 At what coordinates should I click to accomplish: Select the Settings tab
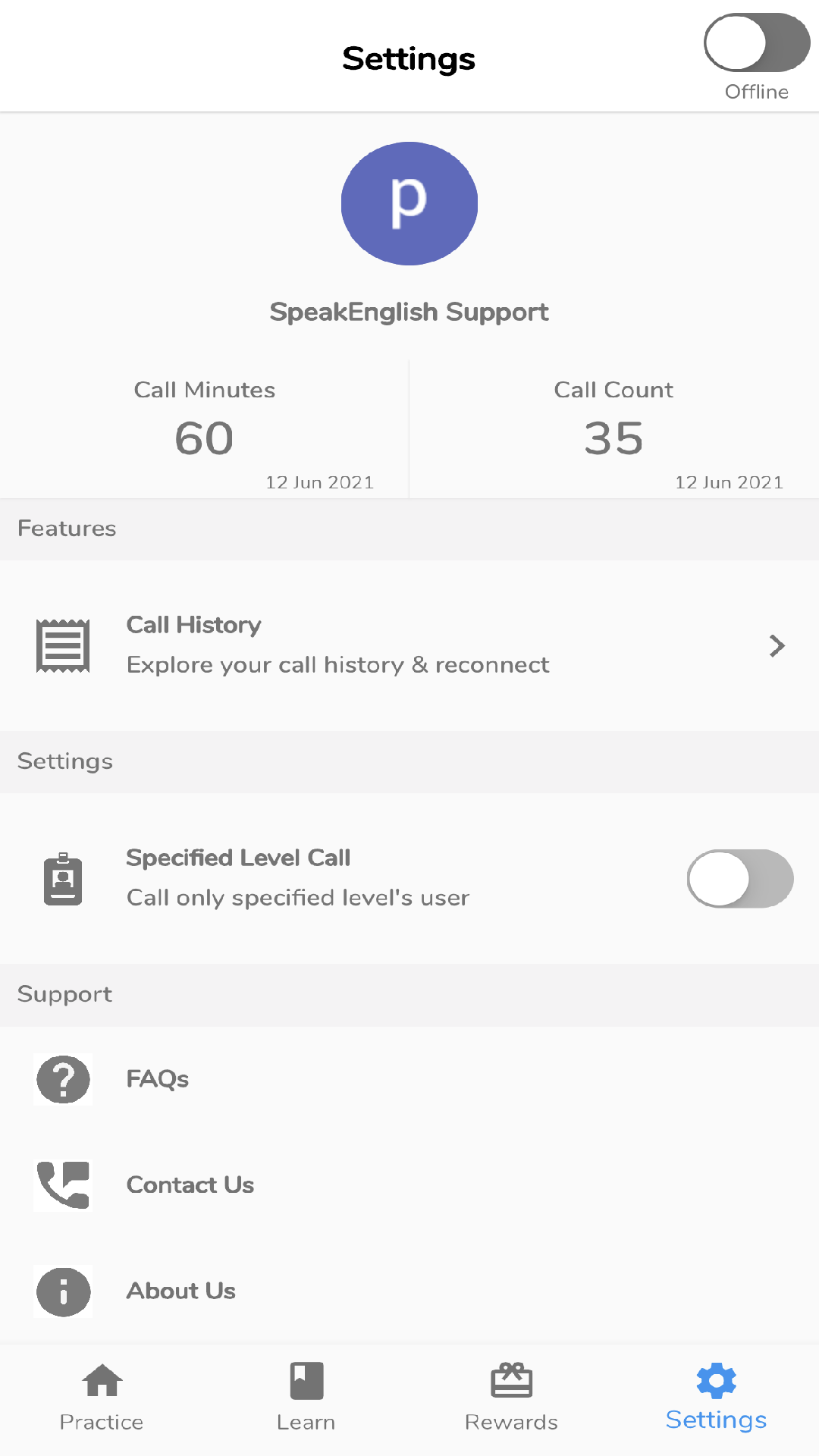[x=716, y=1398]
